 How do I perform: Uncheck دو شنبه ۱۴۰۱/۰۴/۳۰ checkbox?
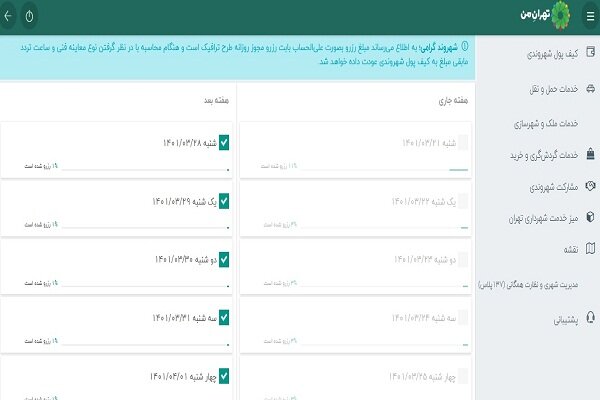click(x=224, y=259)
